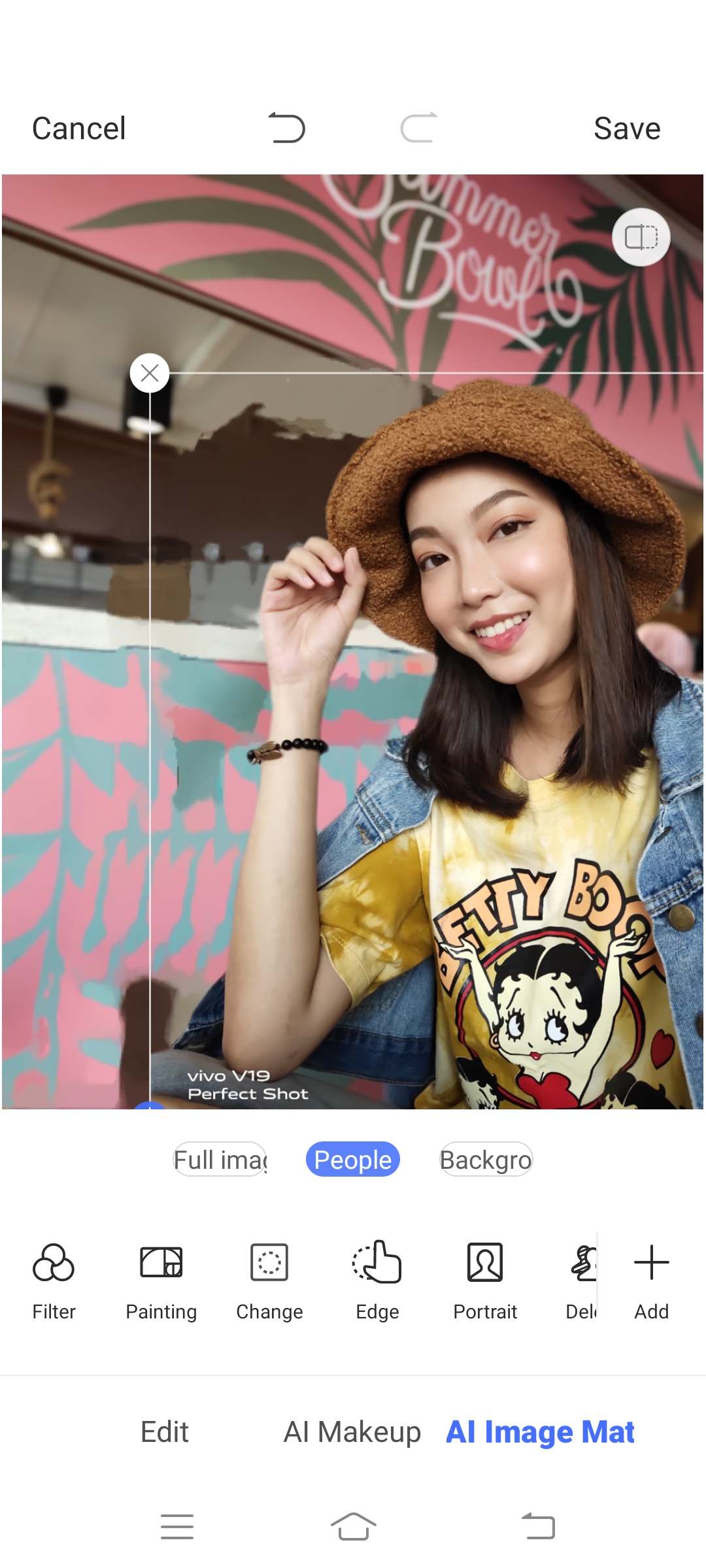This screenshot has height=1568, width=706.
Task: Open the AI Image Mat tab
Action: (540, 1432)
